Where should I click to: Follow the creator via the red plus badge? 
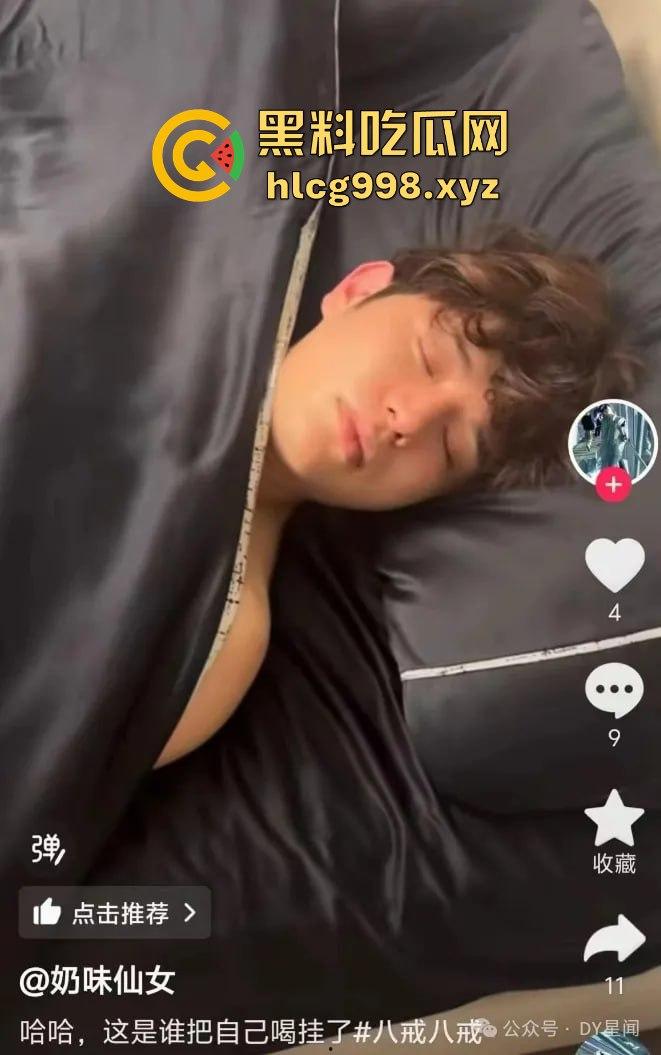pos(612,486)
